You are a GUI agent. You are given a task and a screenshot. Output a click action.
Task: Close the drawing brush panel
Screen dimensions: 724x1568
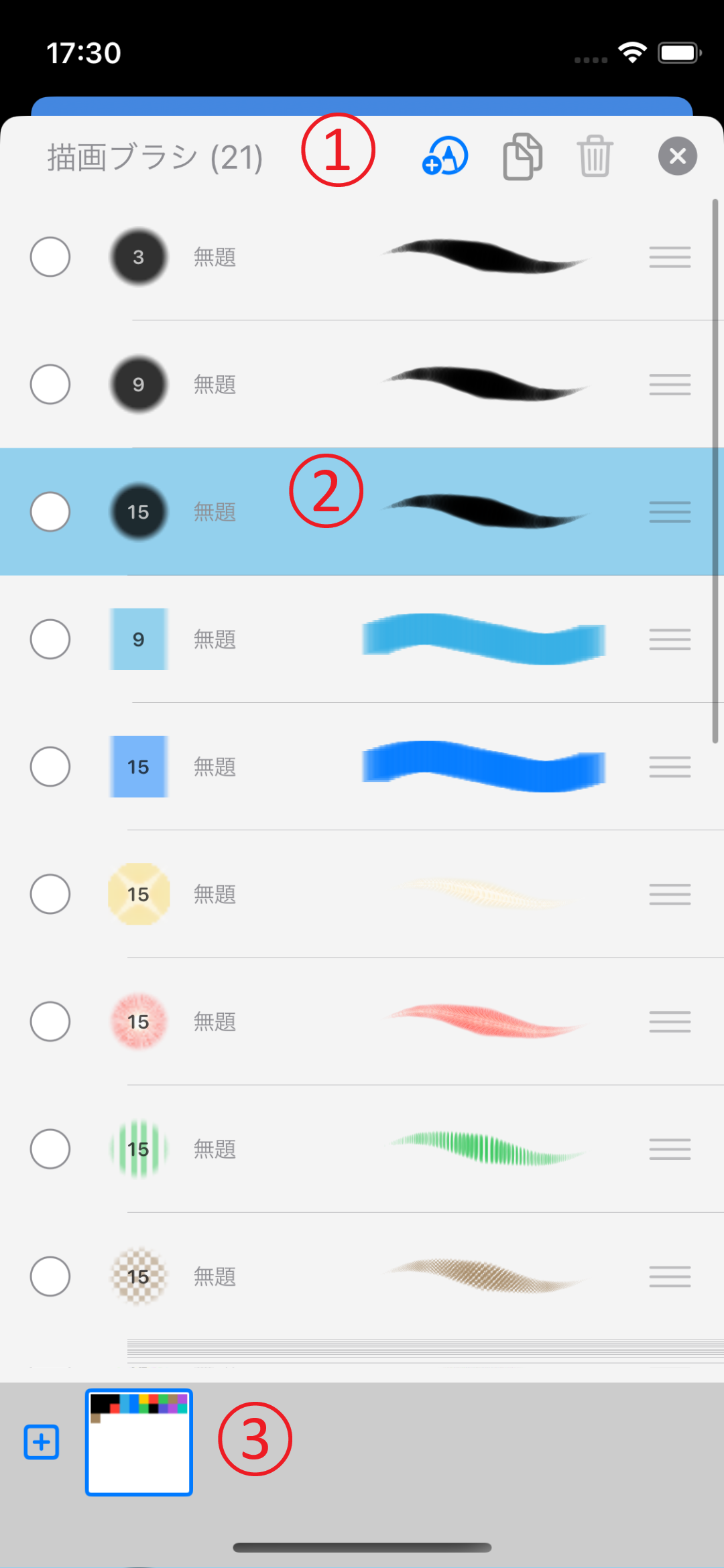click(677, 156)
